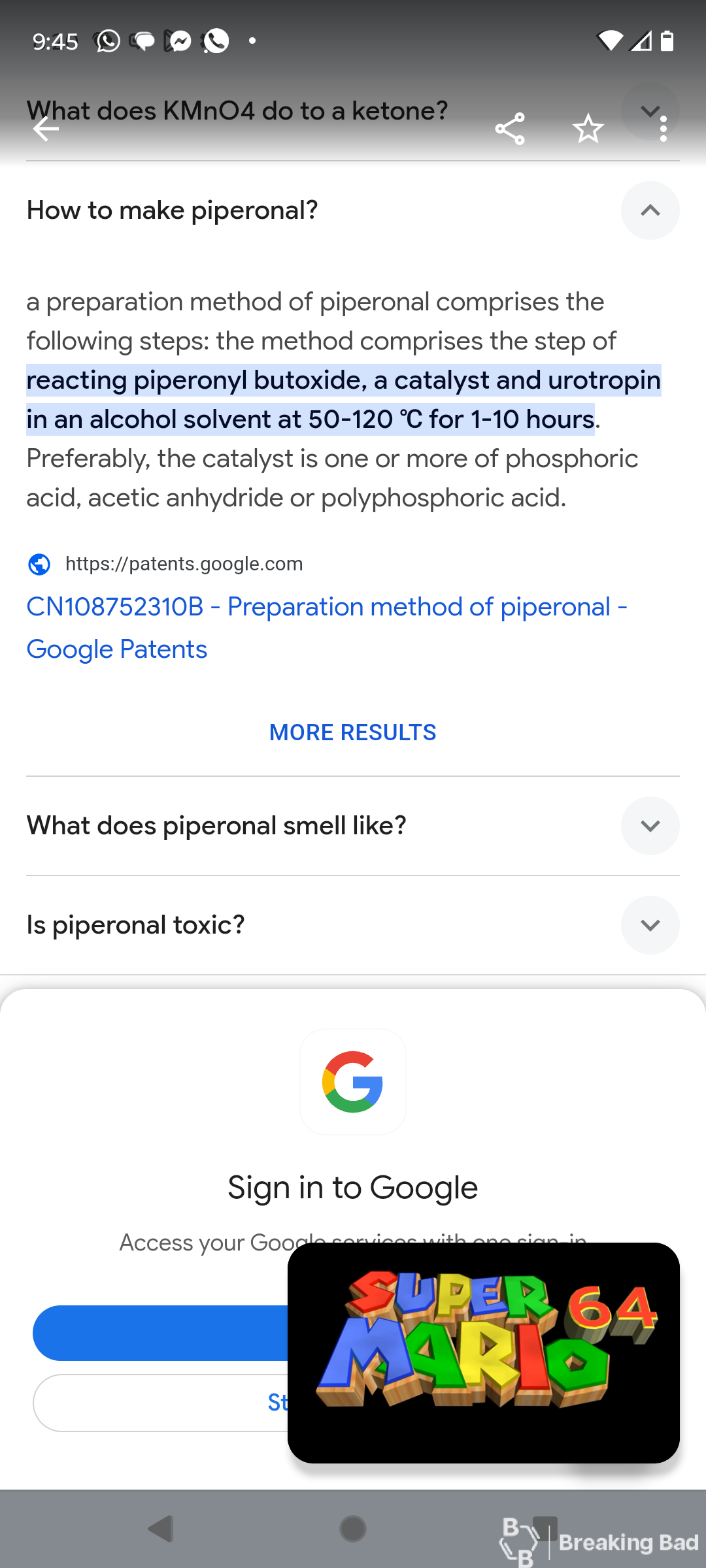This screenshot has height=1568, width=706.
Task: Share this page
Action: click(510, 129)
